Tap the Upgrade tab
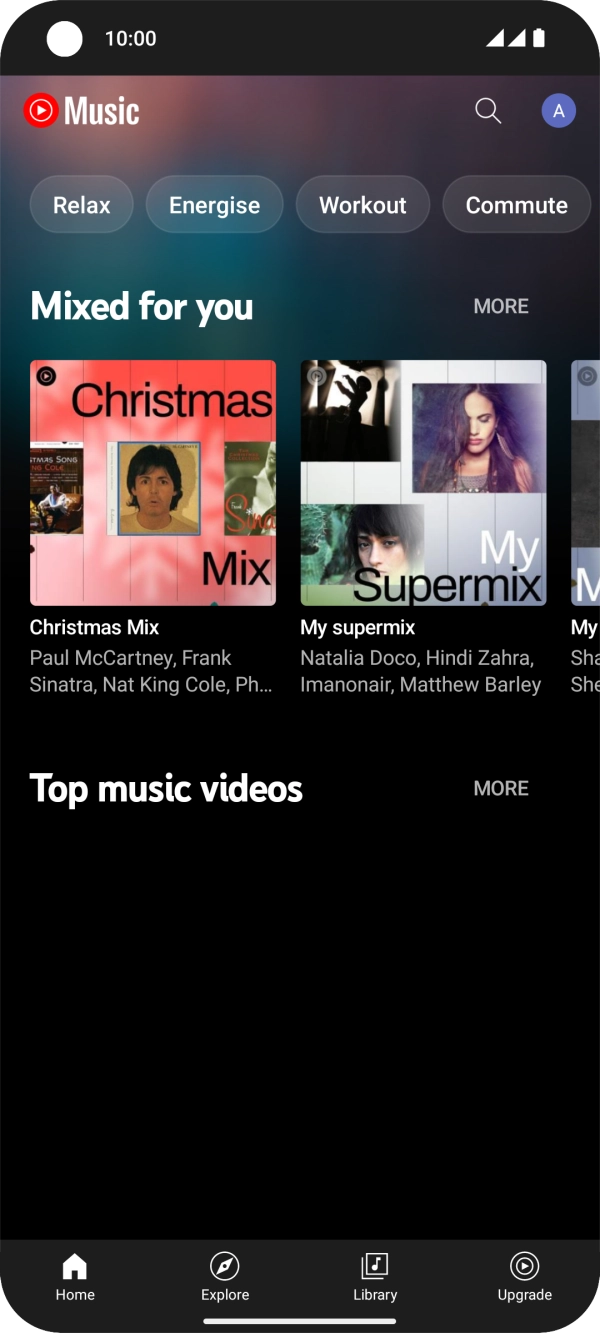Viewport: 600px width, 1333px height. point(525,1278)
